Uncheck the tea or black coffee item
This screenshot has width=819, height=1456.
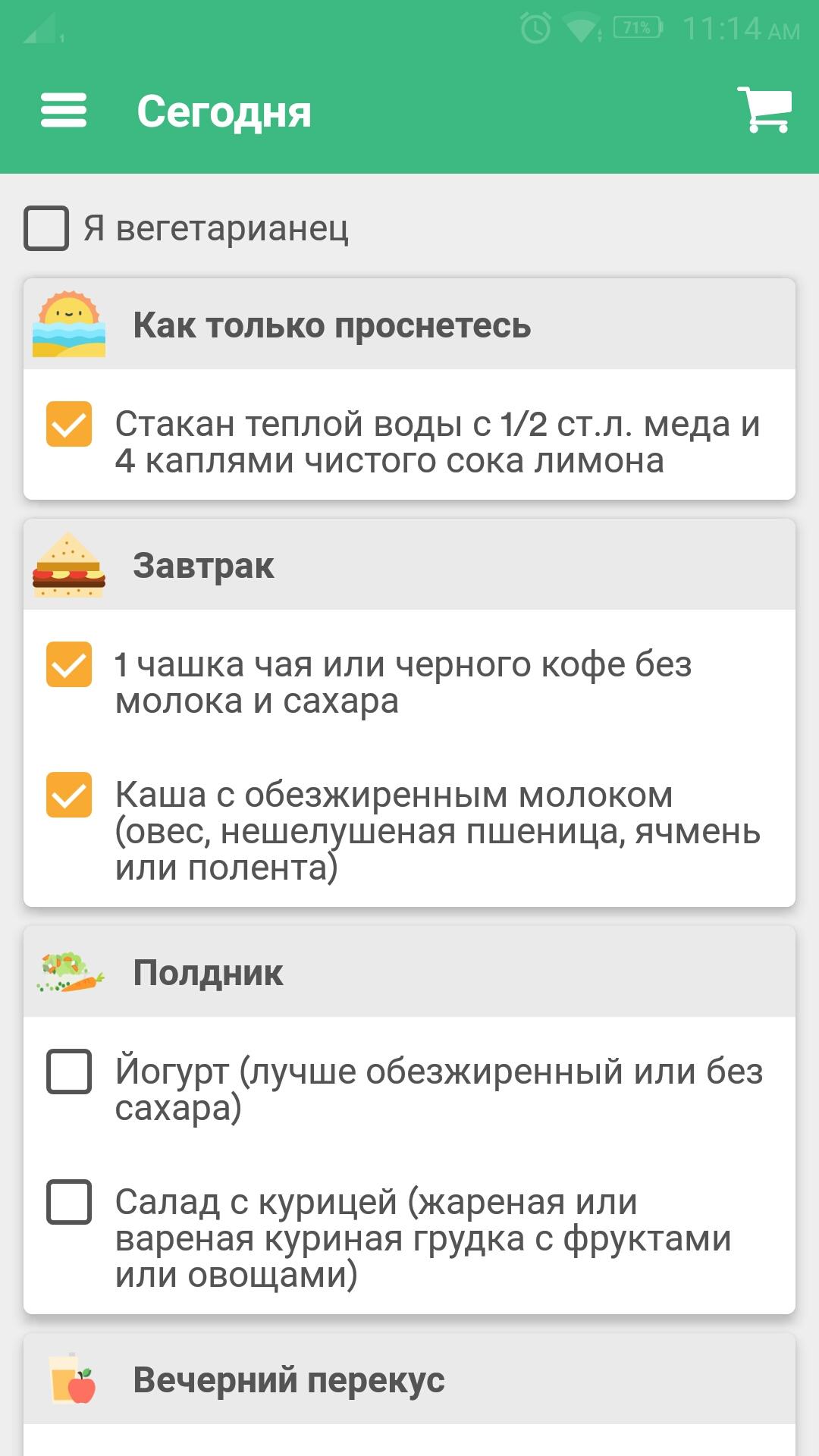click(x=69, y=664)
